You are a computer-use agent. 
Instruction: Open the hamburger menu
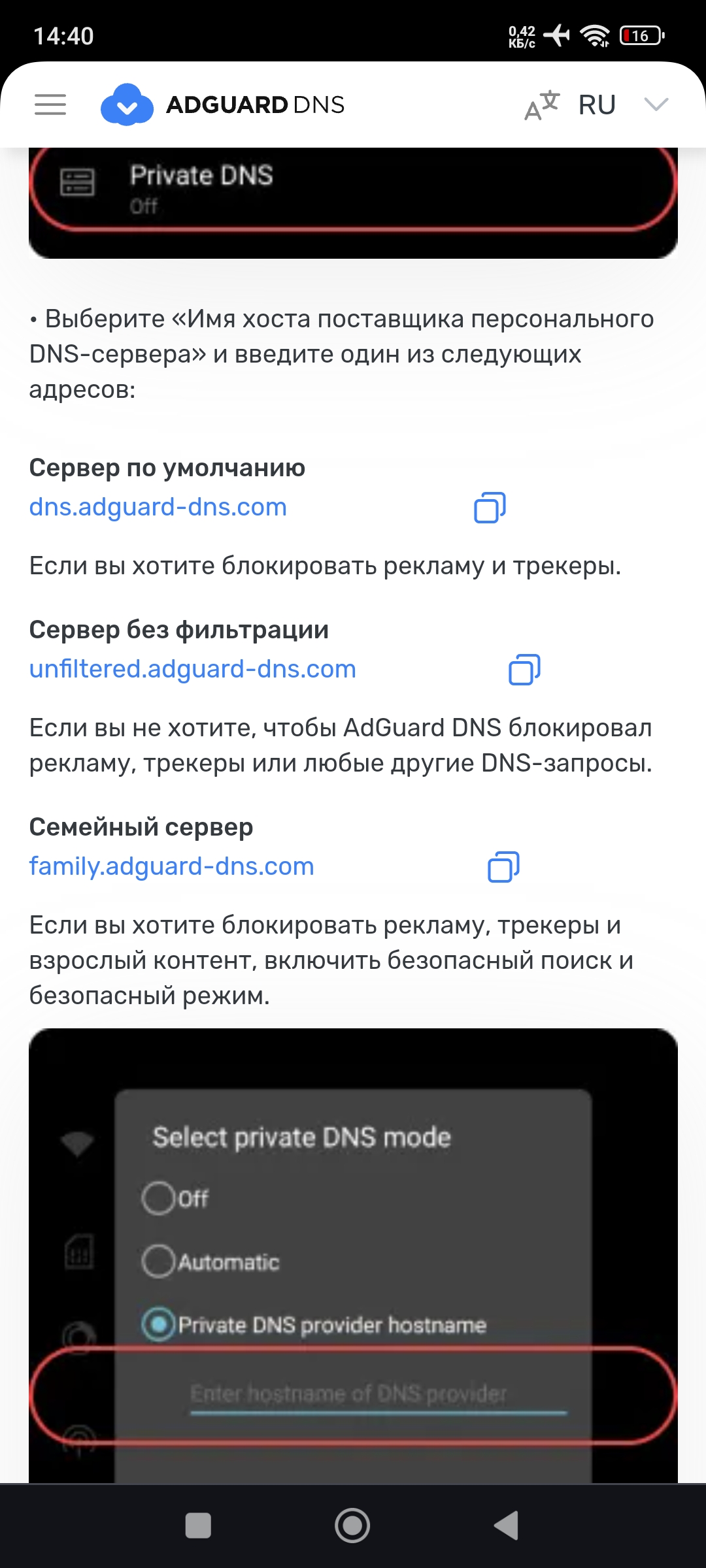[50, 105]
